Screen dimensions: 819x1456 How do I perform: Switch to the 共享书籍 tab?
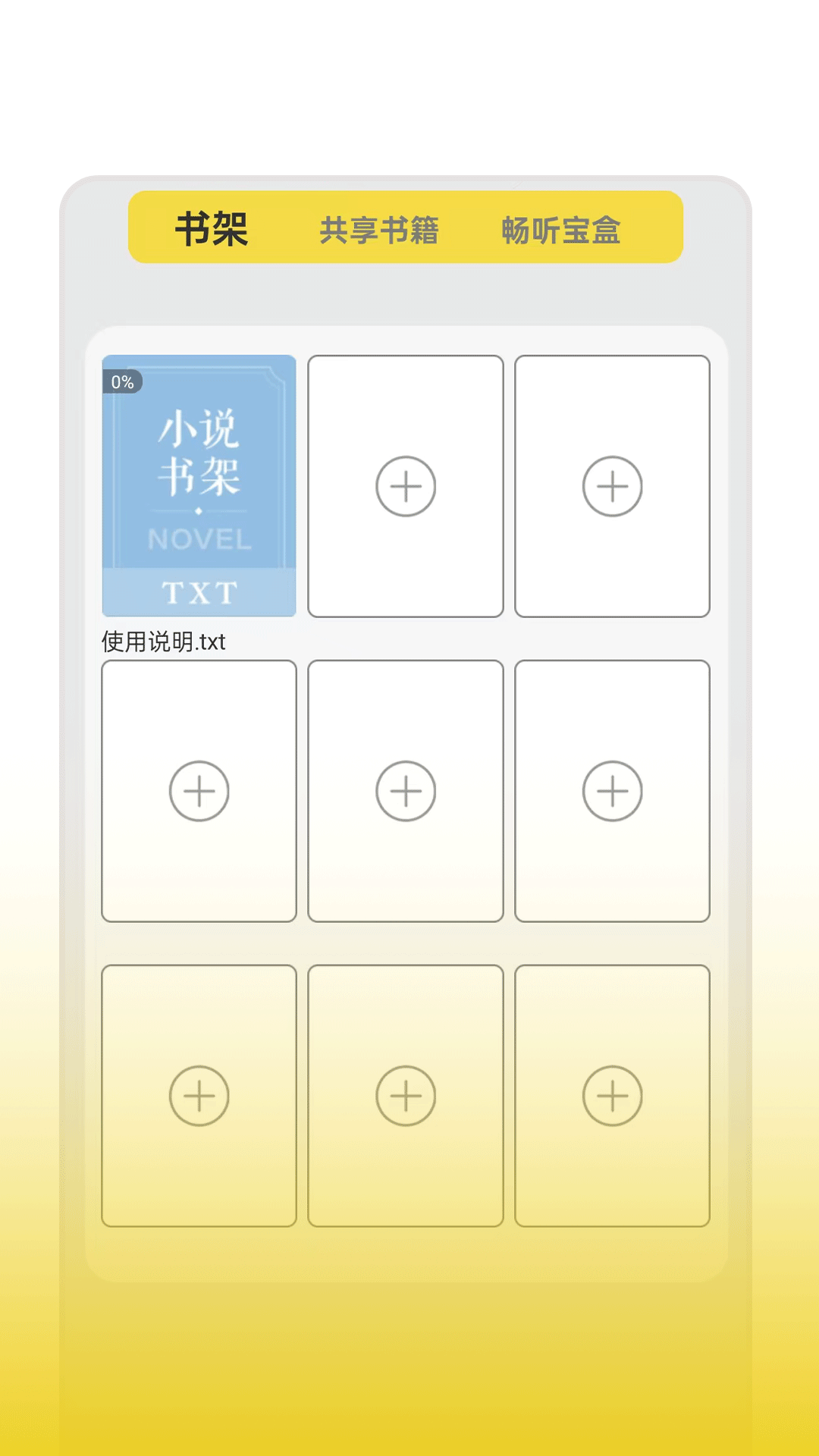coord(381,229)
